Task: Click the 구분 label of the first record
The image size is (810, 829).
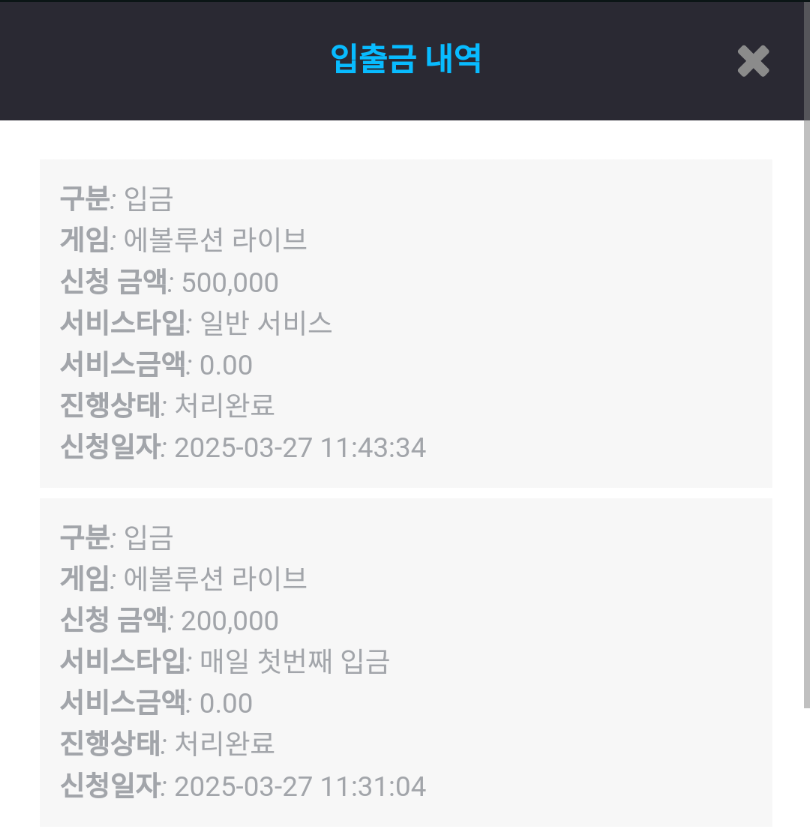Action: point(82,198)
